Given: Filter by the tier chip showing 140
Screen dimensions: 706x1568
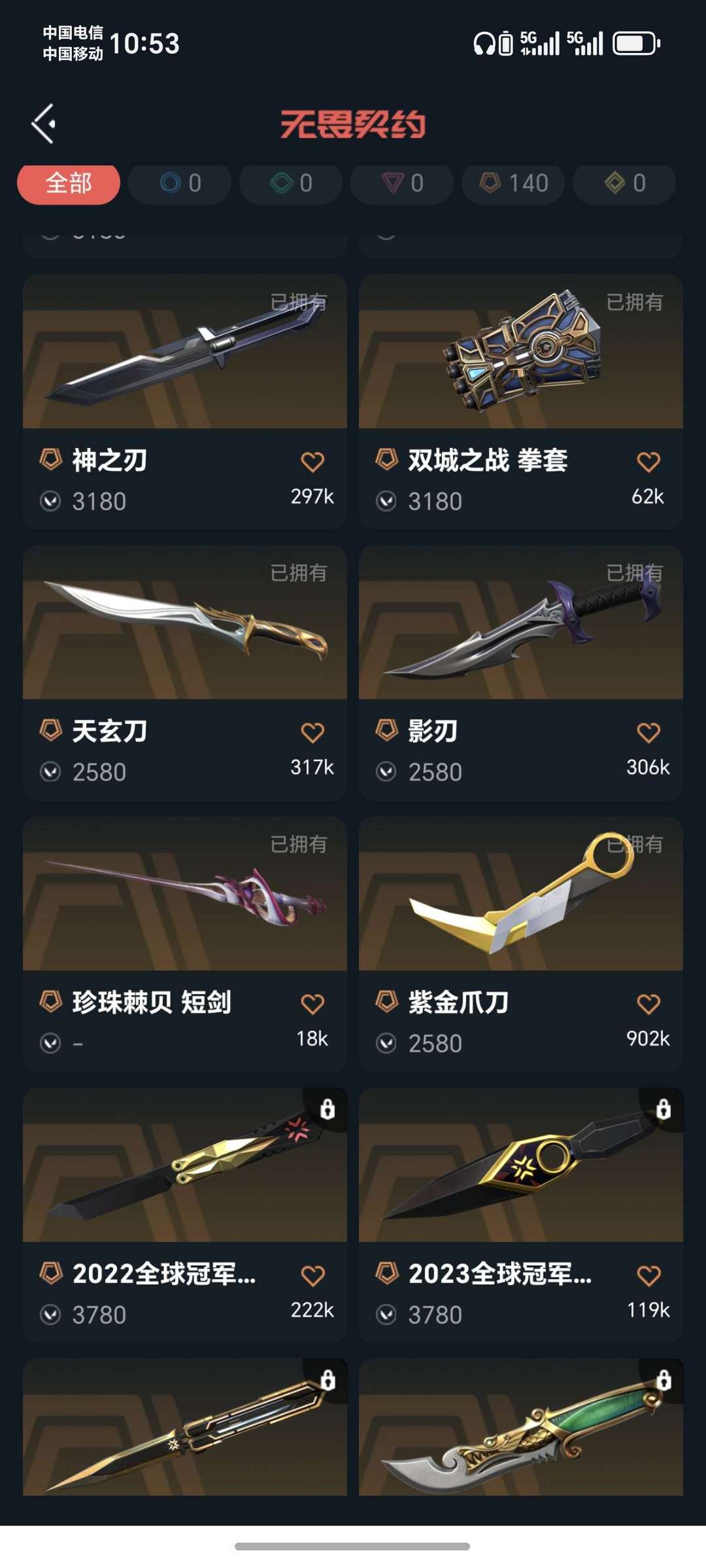Looking at the screenshot, I should point(513,183).
